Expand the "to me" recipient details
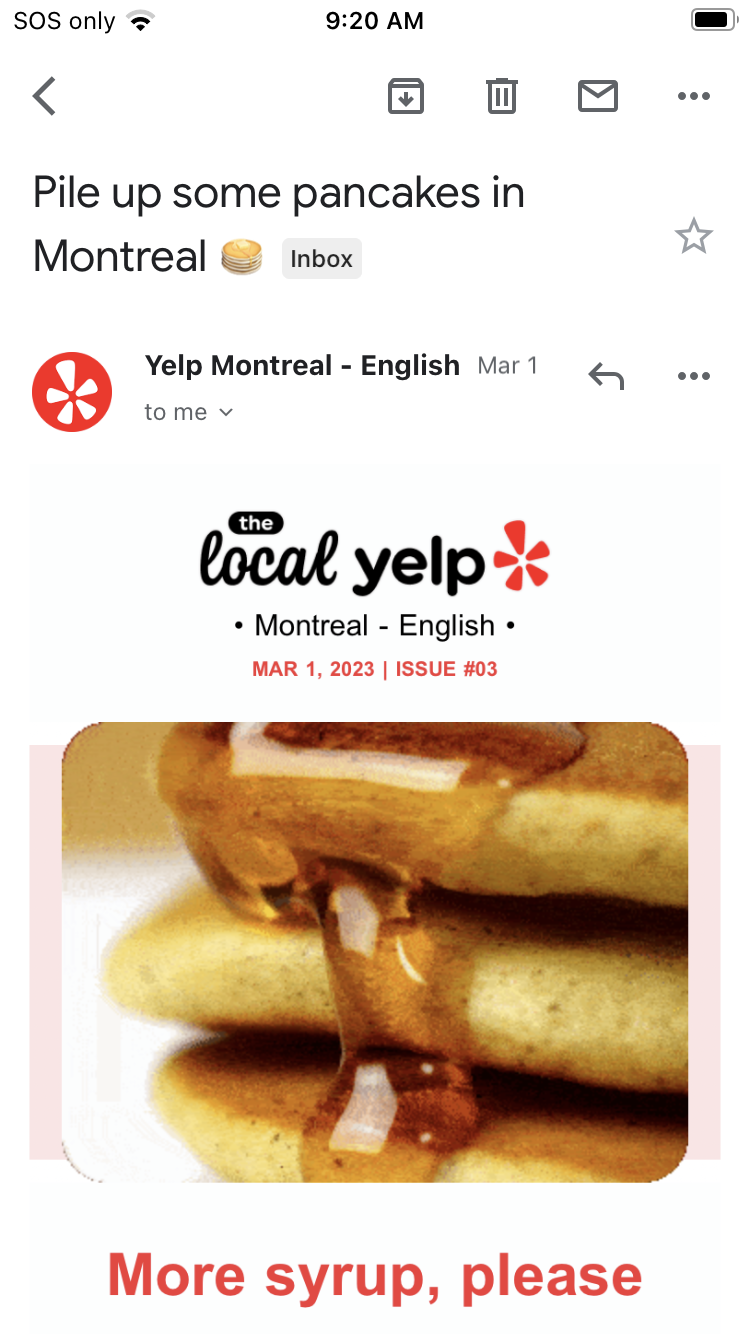Image resolution: width=750 pixels, height=1334 pixels. pyautogui.click(x=189, y=412)
